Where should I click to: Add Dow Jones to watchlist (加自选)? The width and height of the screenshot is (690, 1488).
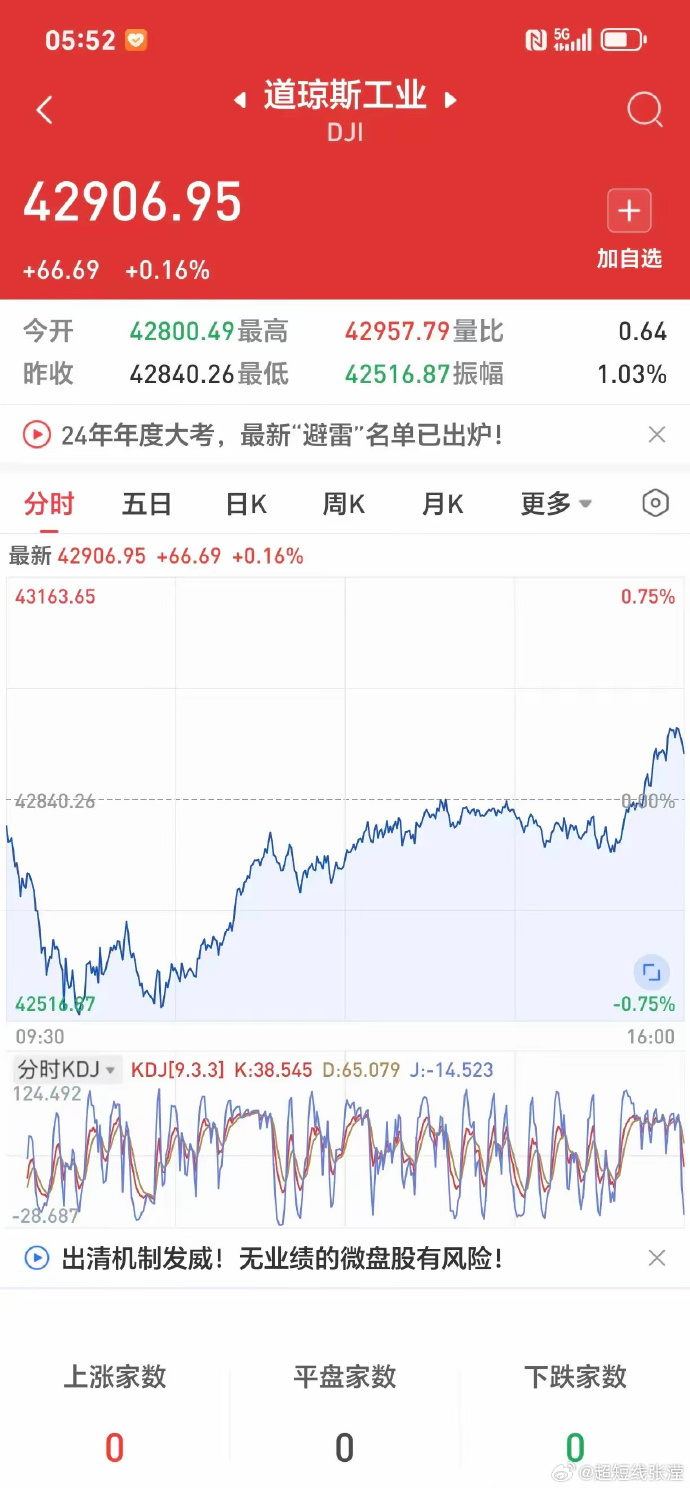click(629, 229)
